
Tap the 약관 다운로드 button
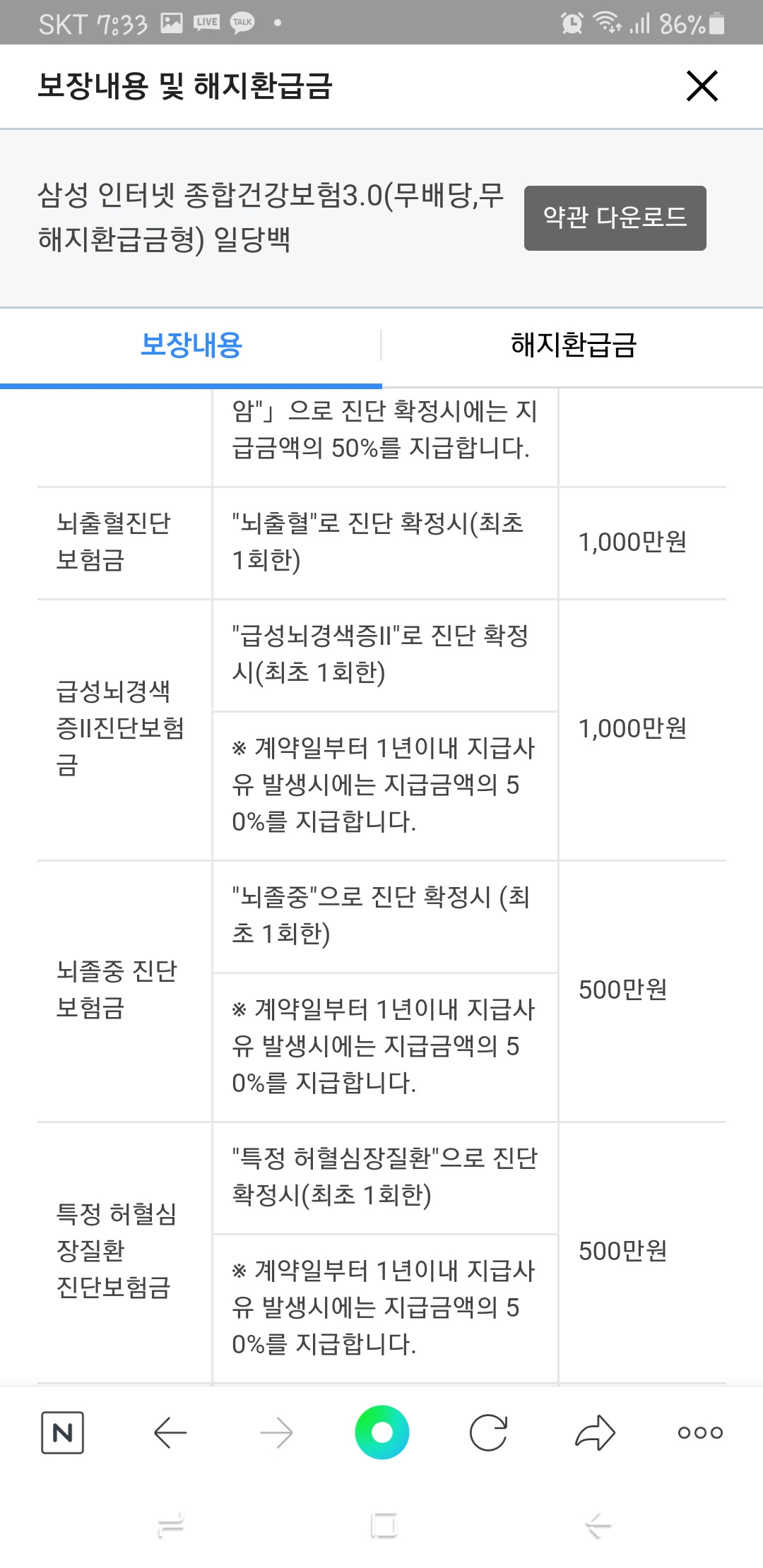[x=615, y=218]
